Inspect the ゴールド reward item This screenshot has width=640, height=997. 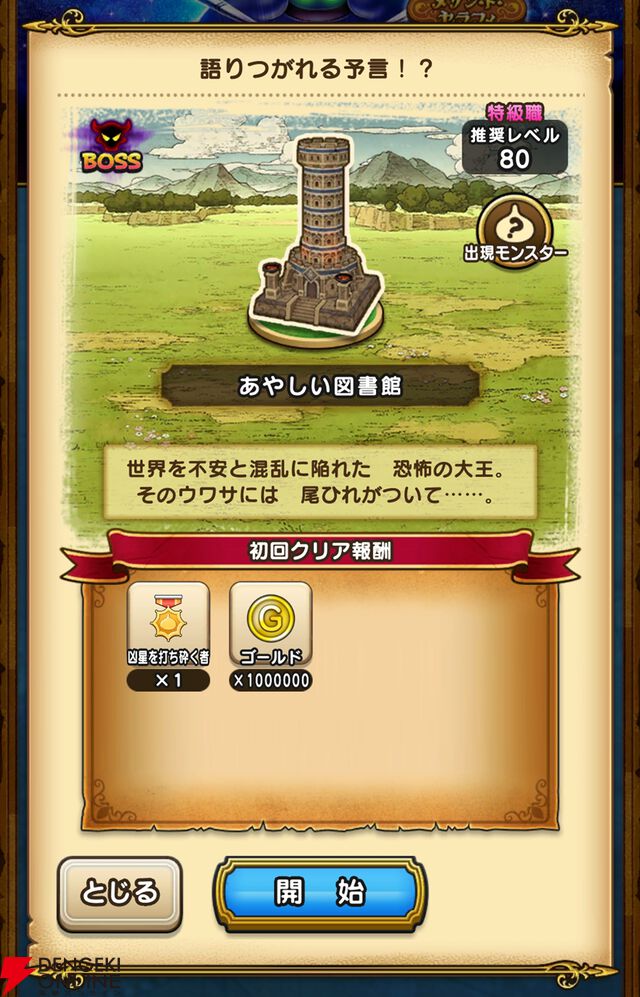tap(270, 625)
